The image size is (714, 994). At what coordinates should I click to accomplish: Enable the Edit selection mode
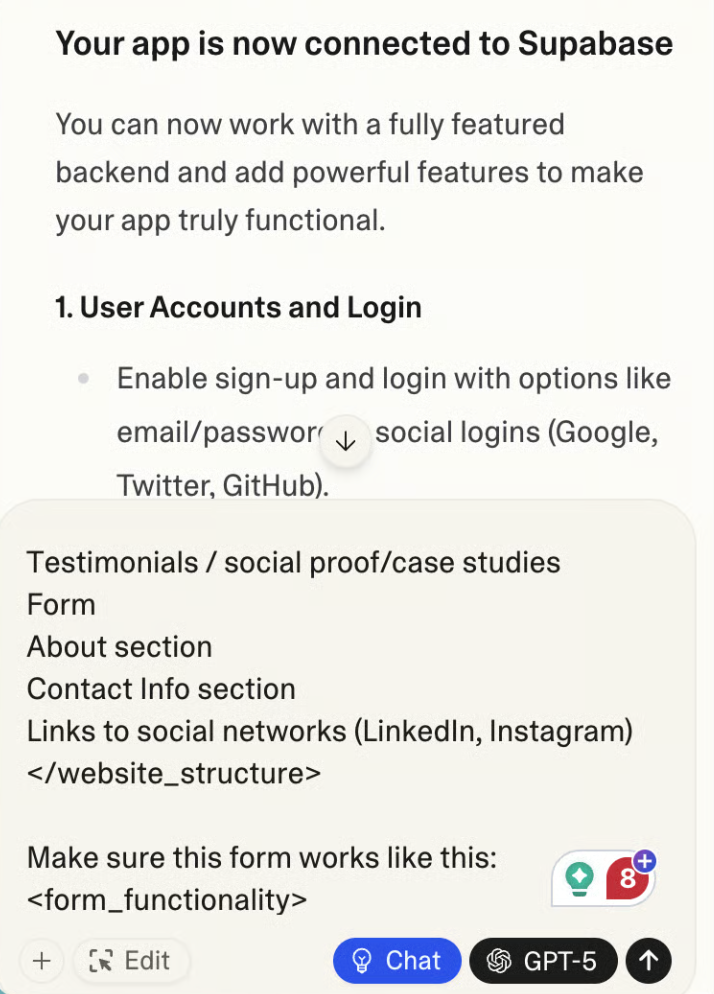tap(130, 961)
